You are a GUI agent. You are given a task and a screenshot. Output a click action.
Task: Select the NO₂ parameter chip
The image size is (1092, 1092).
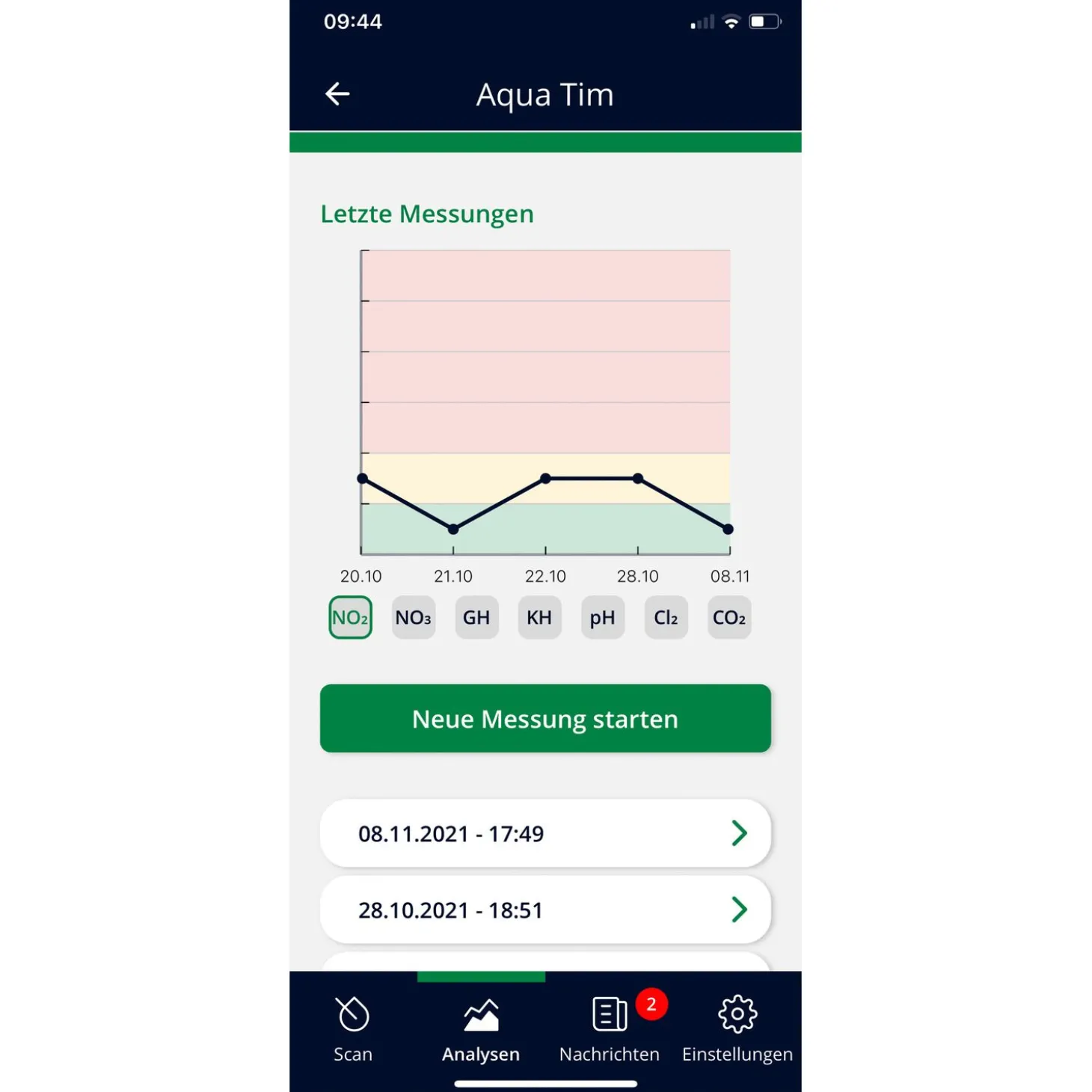[x=350, y=618]
